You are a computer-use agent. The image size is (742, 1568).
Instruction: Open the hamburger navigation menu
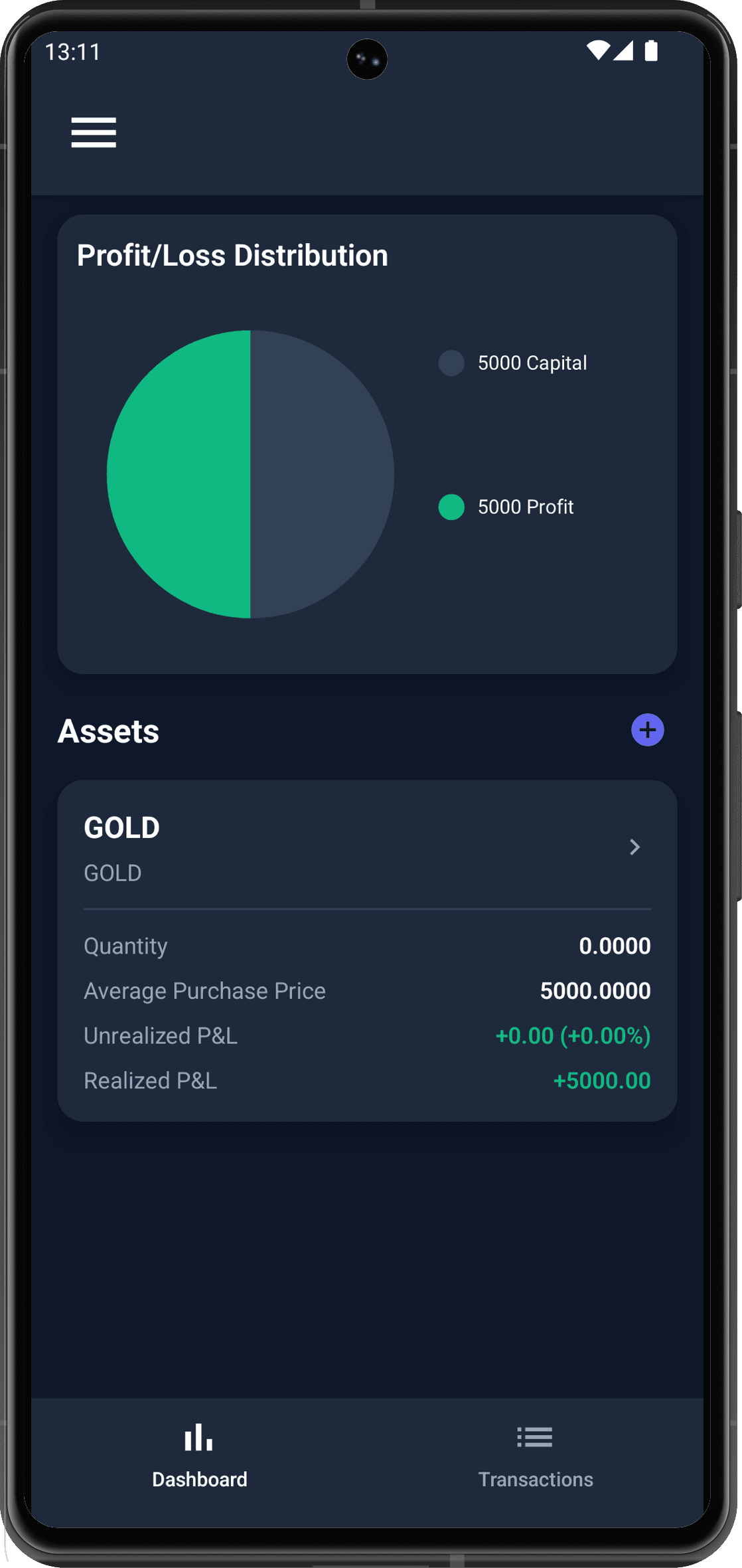coord(93,133)
